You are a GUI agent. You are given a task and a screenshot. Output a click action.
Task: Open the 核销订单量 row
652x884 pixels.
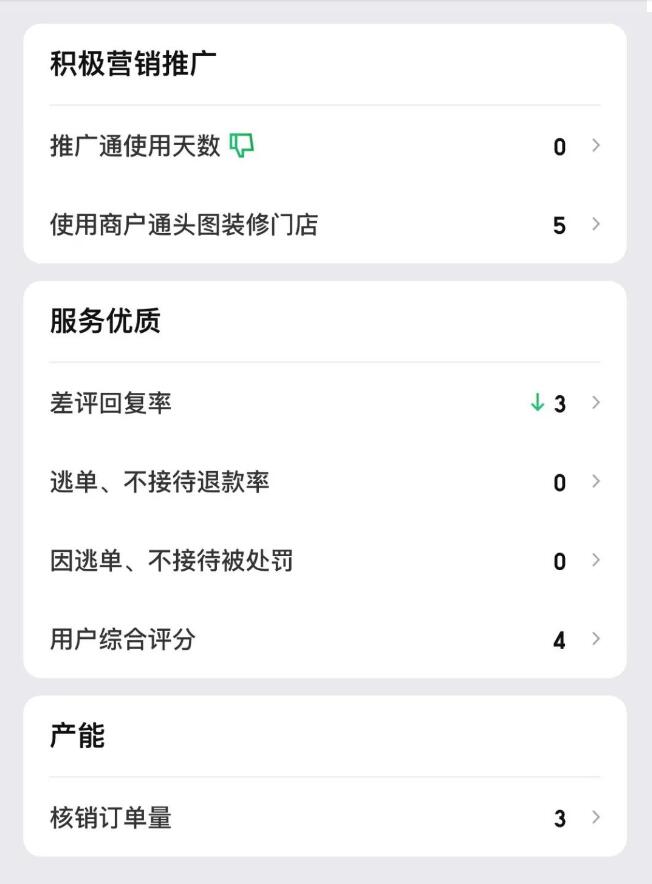tap(324, 818)
